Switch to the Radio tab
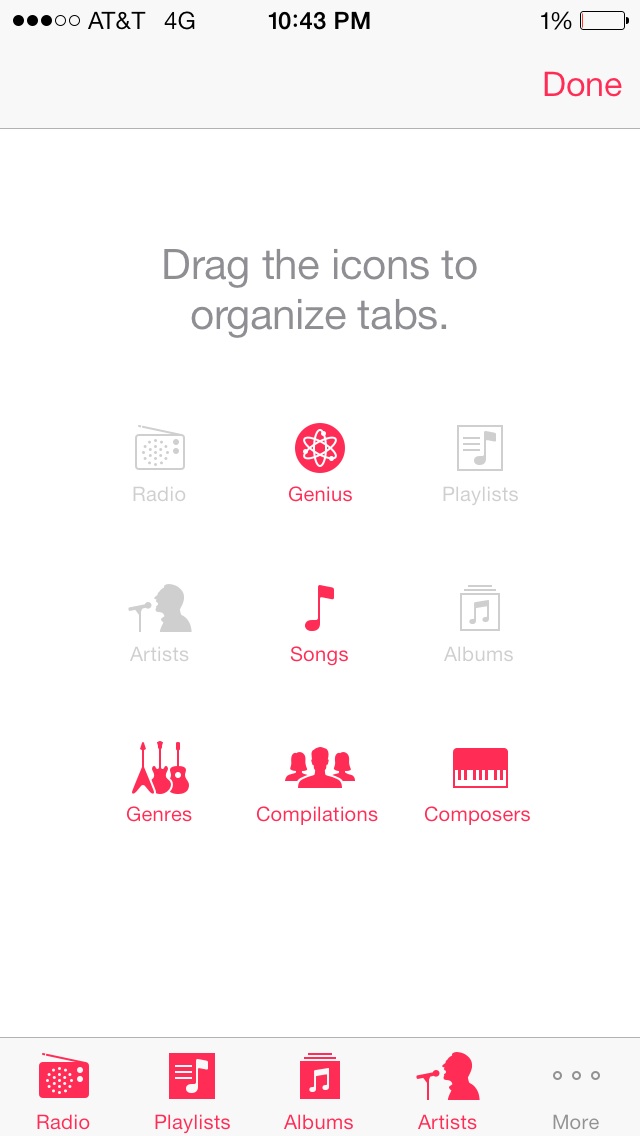 coord(64,1091)
